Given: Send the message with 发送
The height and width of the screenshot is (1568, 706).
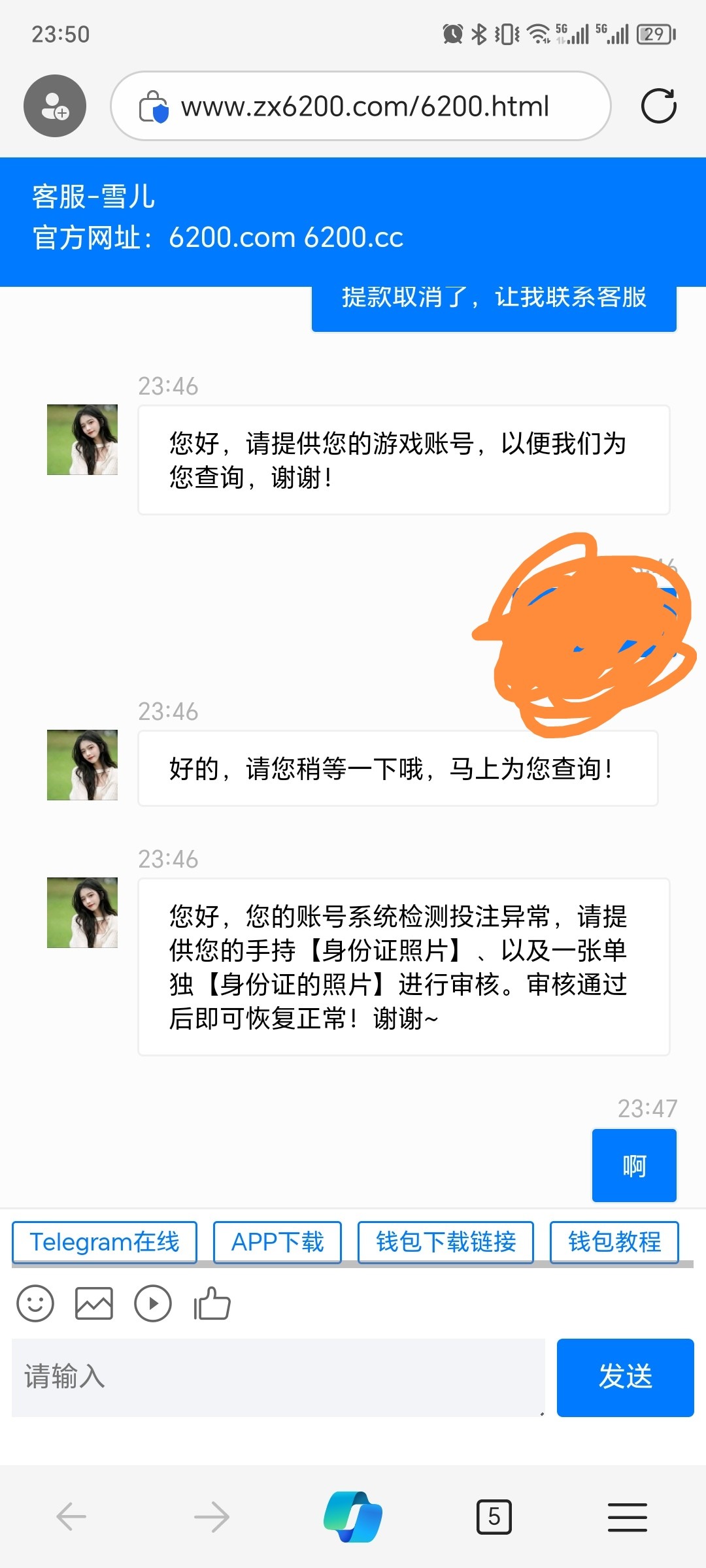Looking at the screenshot, I should pyautogui.click(x=625, y=1377).
